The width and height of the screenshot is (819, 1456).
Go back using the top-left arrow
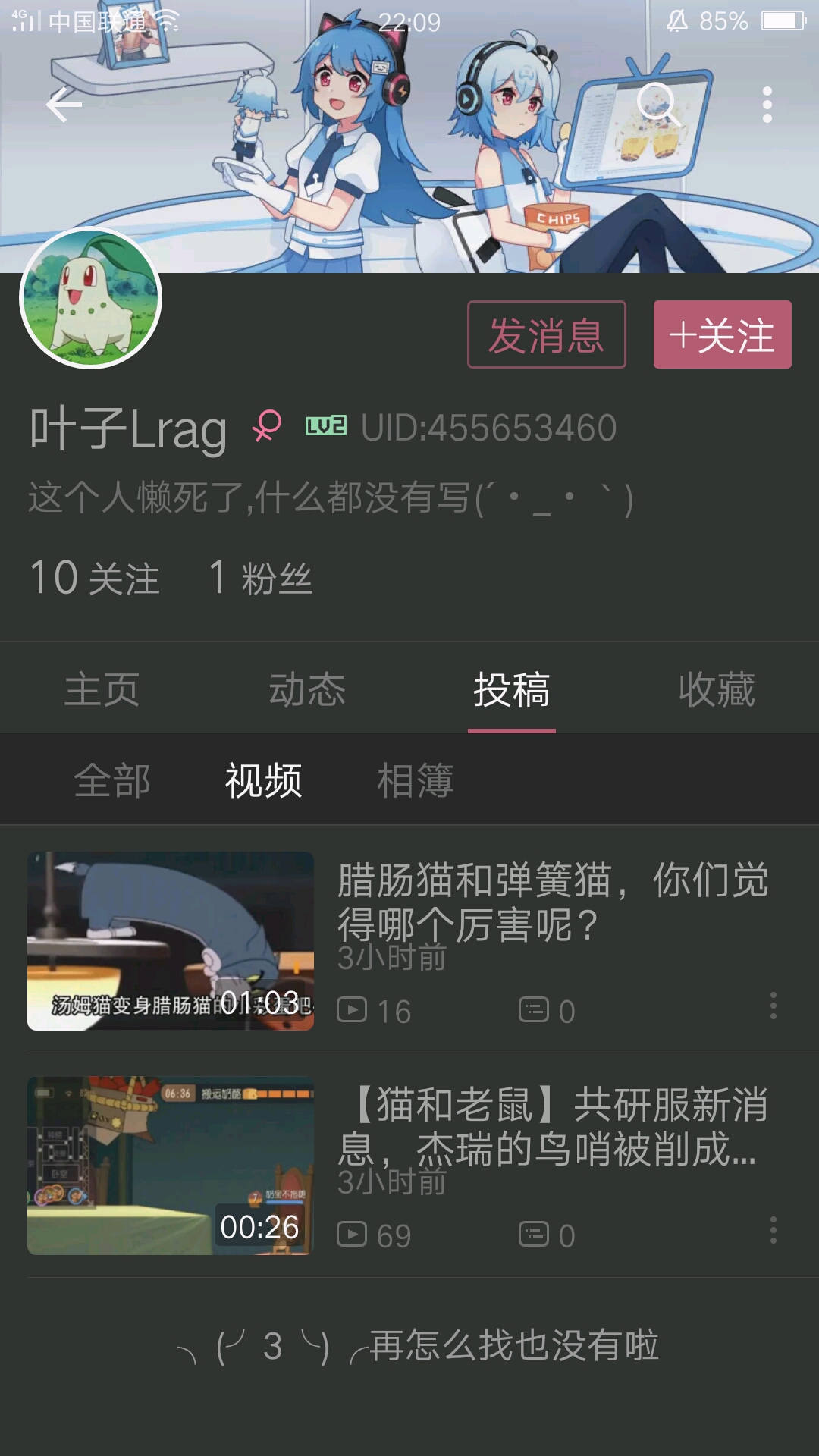pyautogui.click(x=64, y=104)
